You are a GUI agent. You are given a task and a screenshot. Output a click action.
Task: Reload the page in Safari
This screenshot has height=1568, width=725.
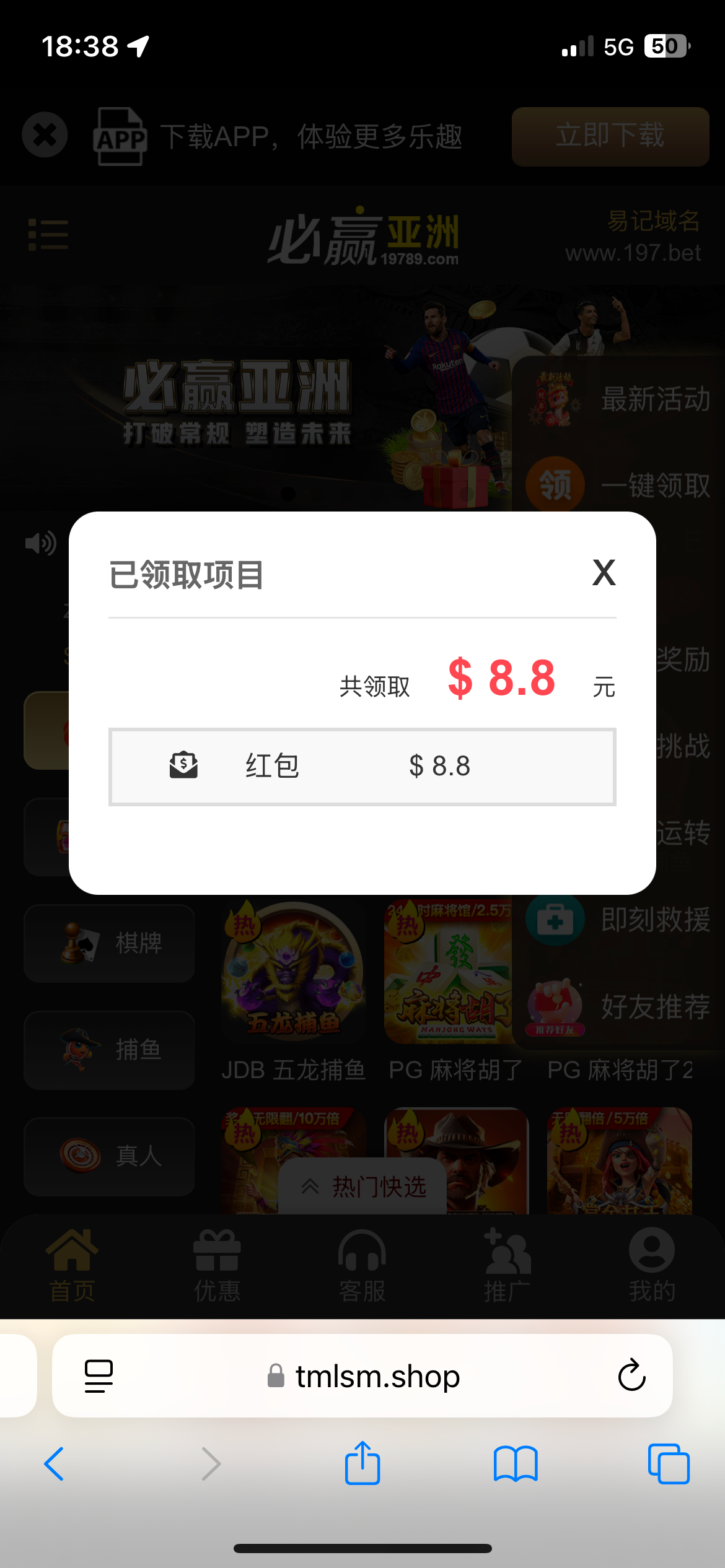point(631,1375)
